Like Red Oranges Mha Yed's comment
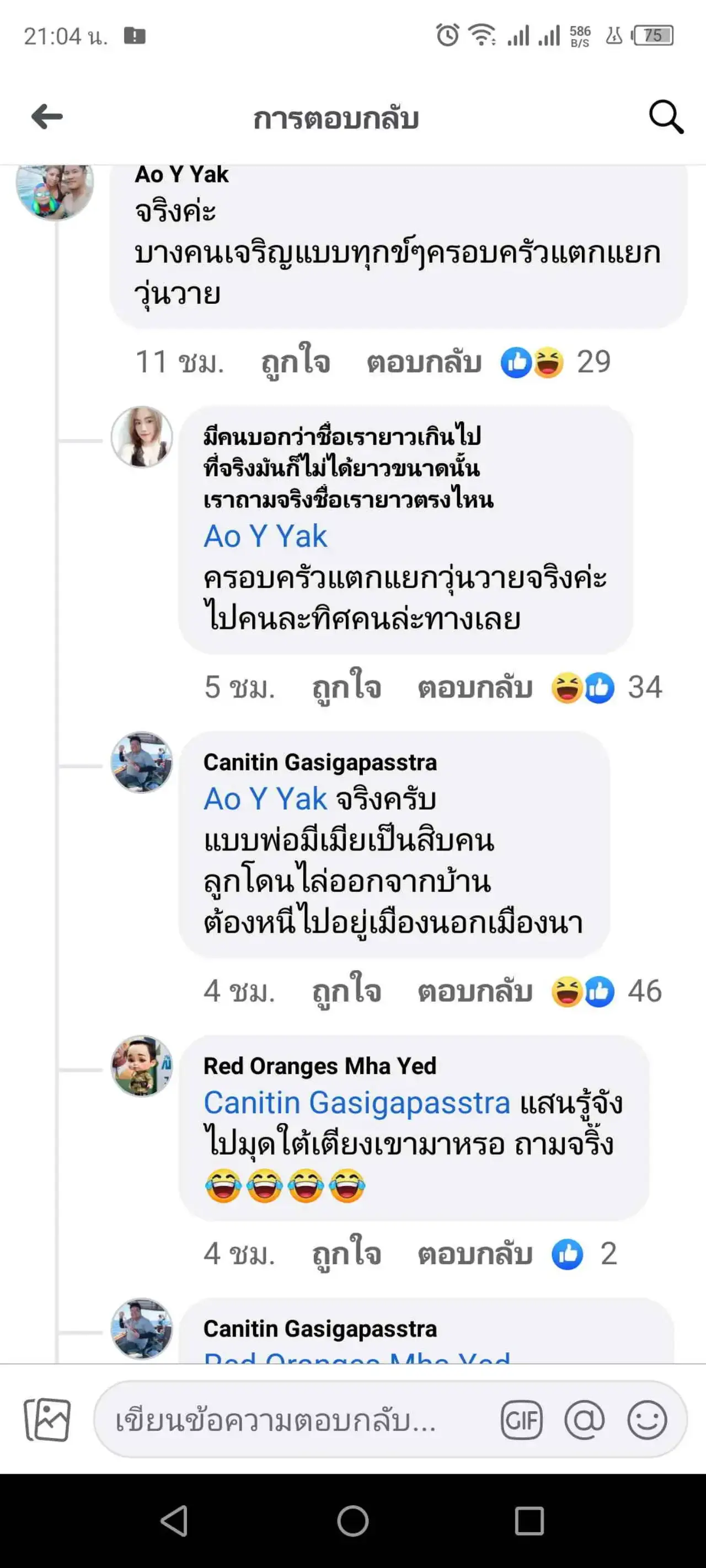 point(346,1254)
